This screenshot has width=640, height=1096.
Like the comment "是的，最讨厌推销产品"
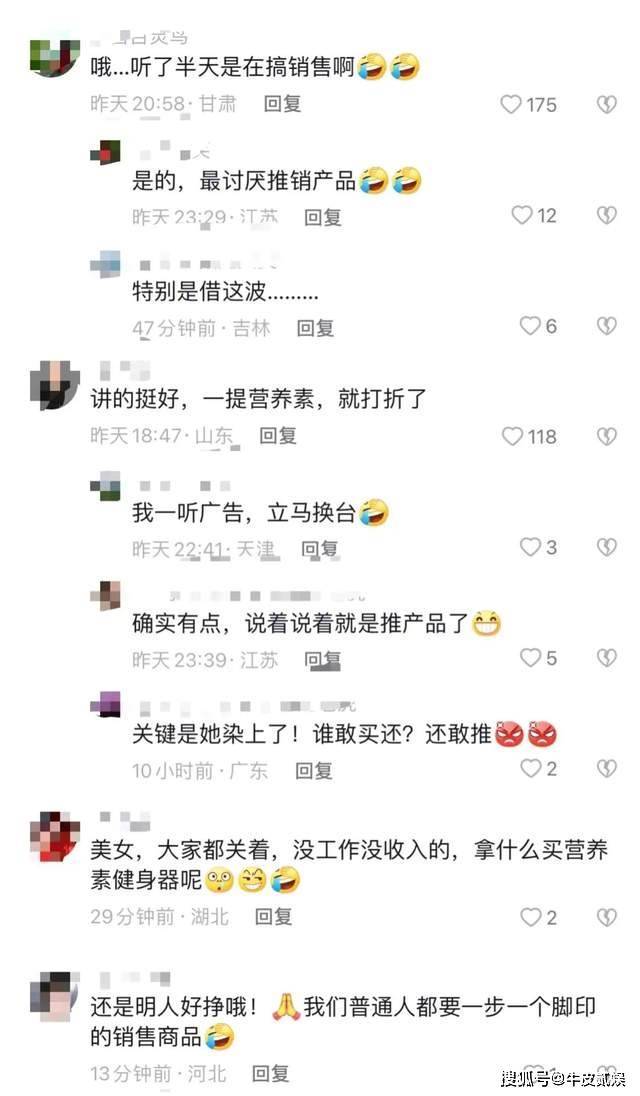click(522, 215)
